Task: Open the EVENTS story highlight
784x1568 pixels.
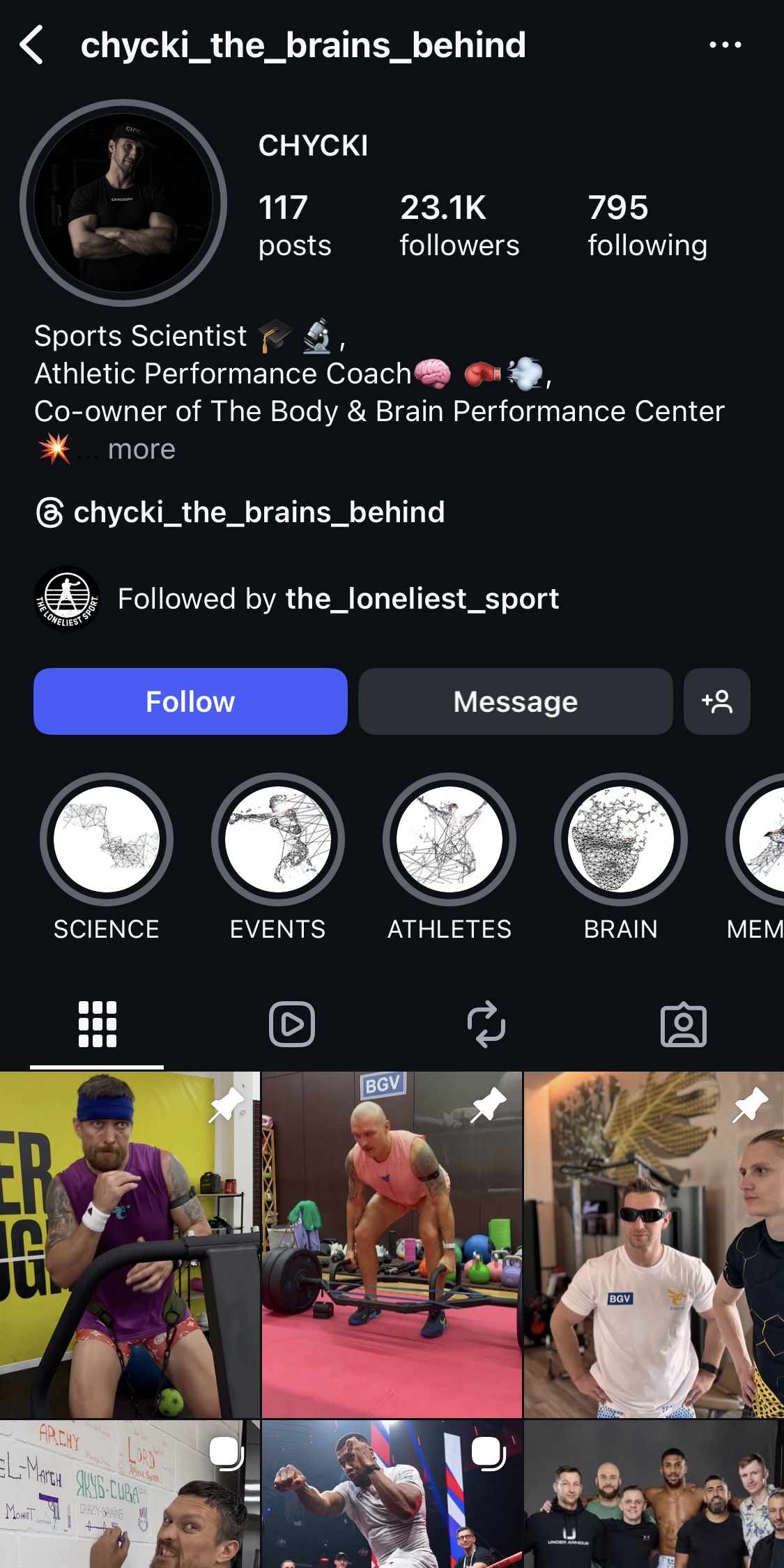Action: [278, 839]
